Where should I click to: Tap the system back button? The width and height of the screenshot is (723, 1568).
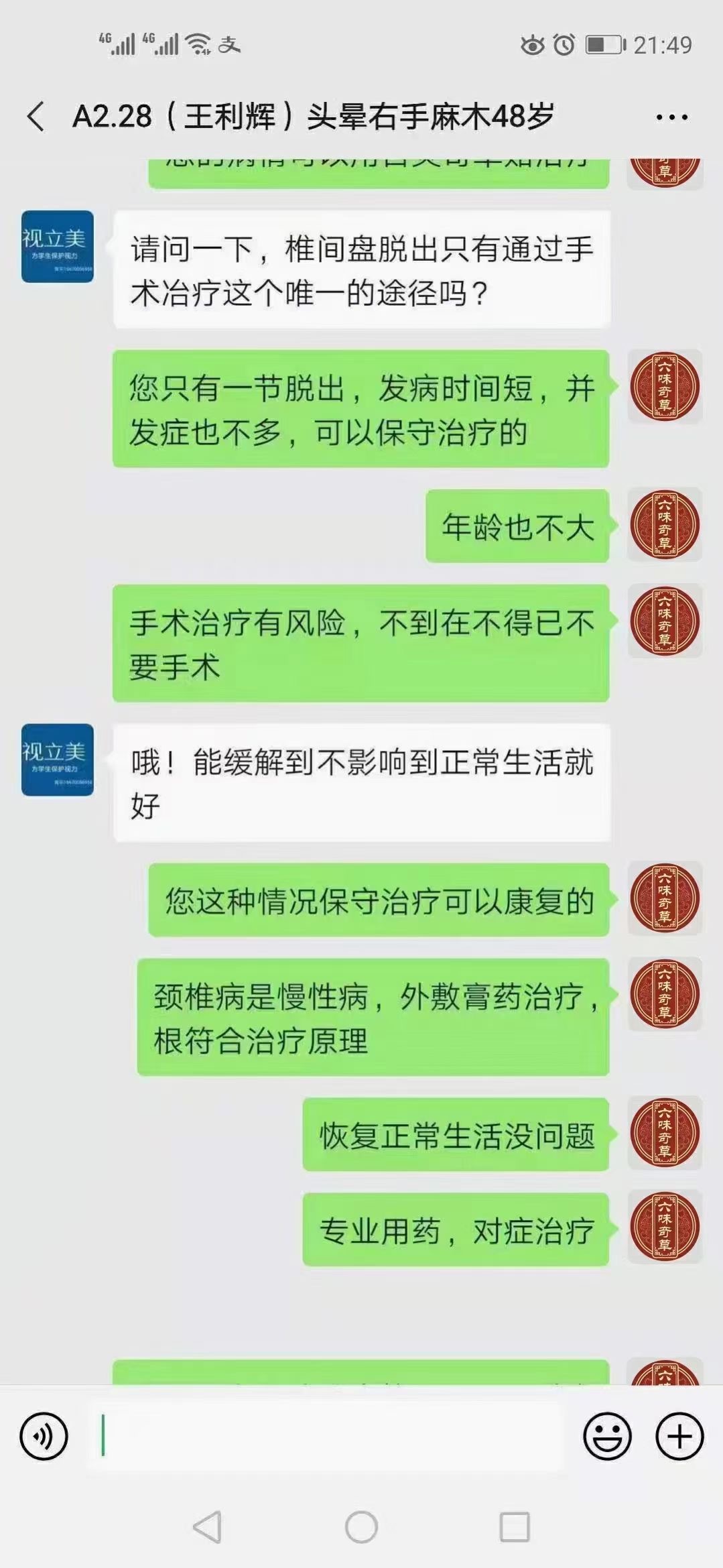pos(207,1528)
